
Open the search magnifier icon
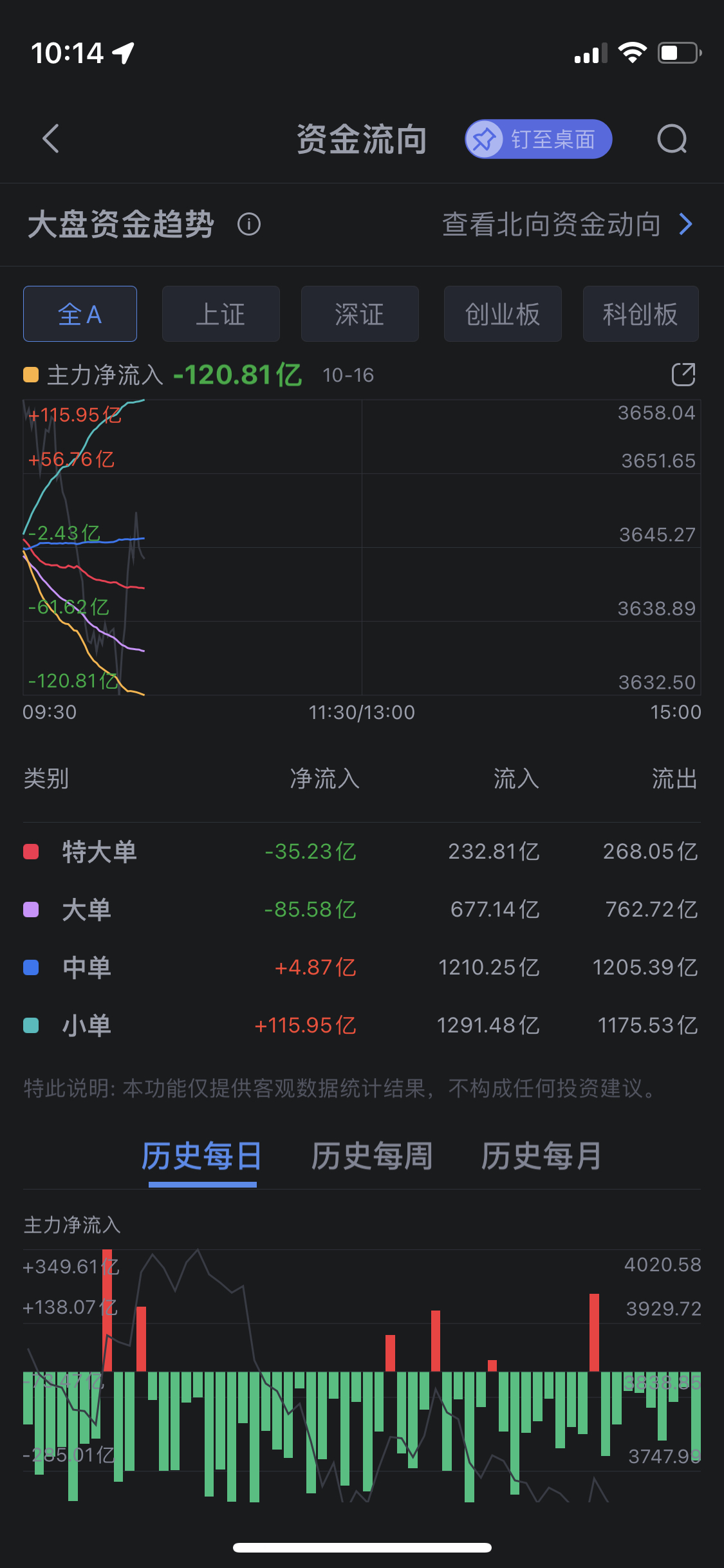click(x=673, y=139)
